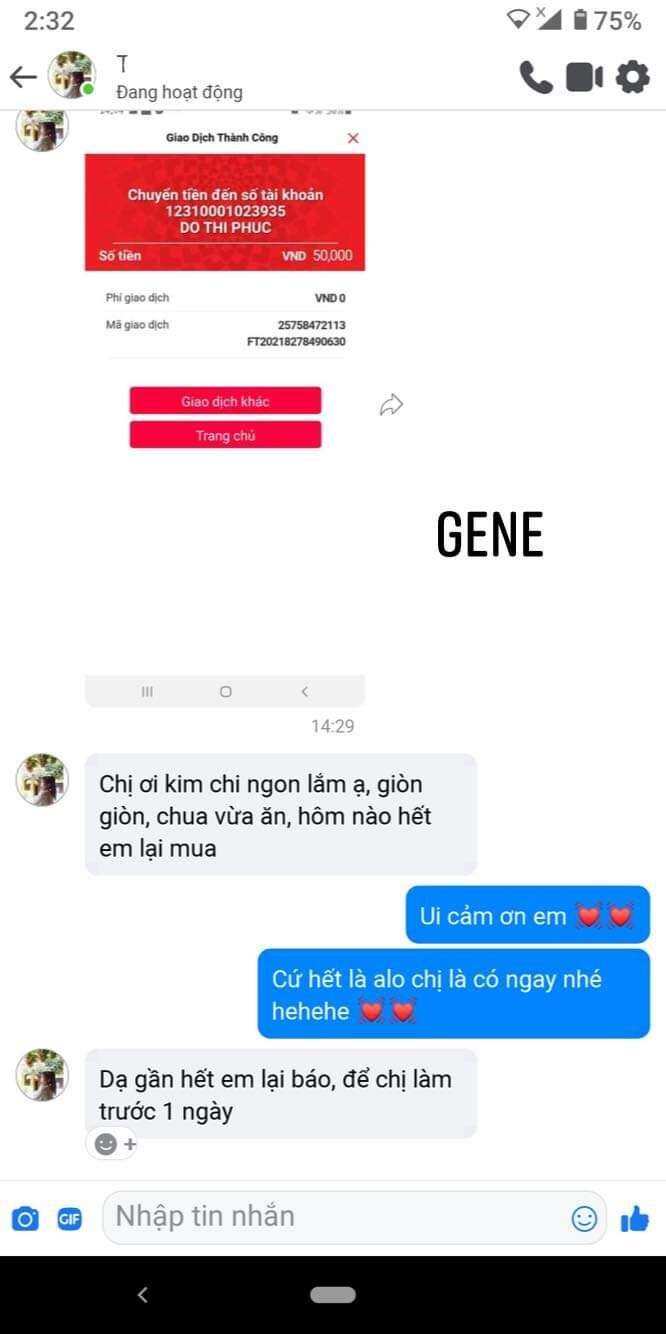Forward the shared transaction image
Screen dimensions: 666x1334
pos(391,405)
